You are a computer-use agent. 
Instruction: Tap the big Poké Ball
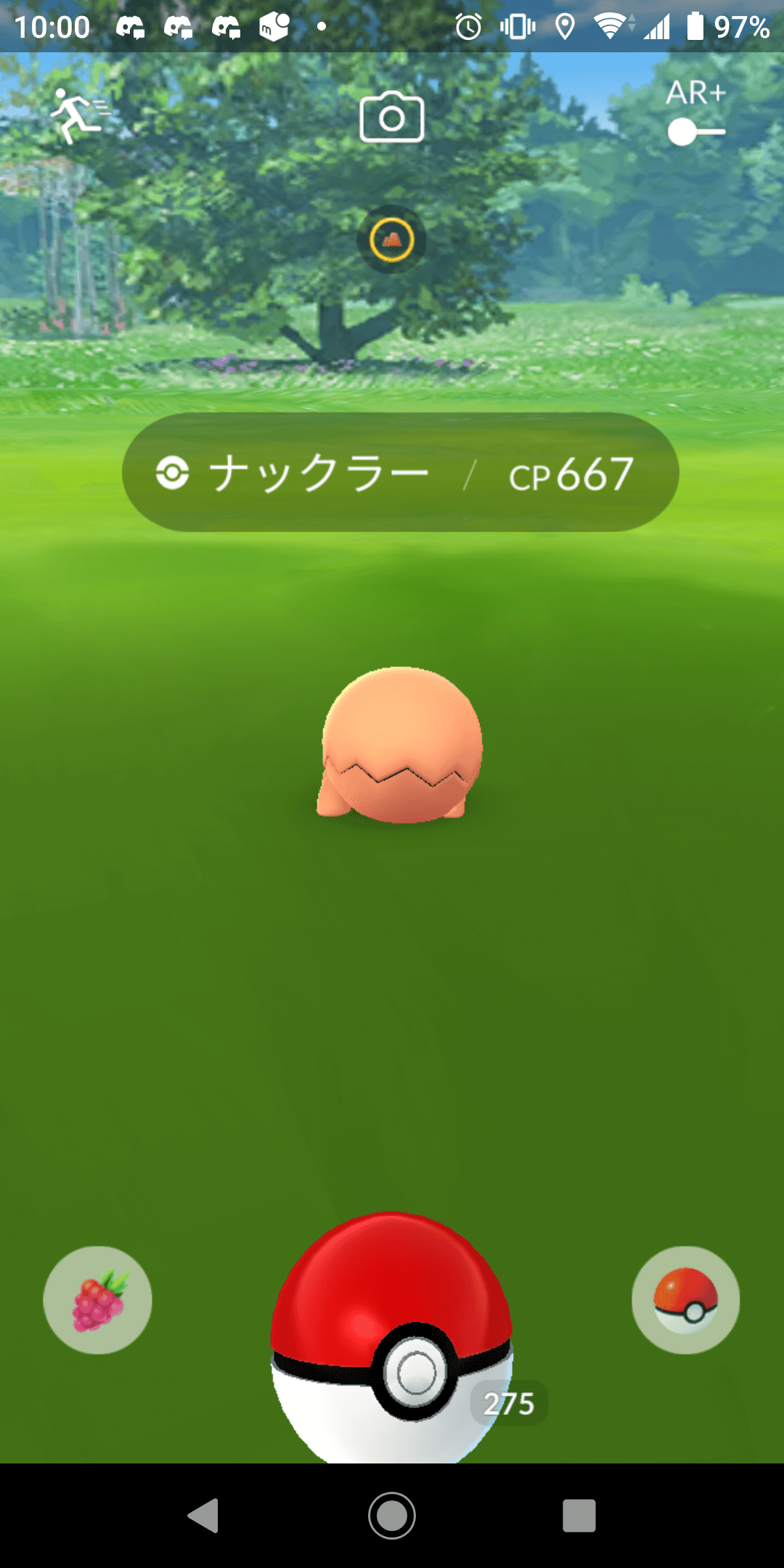click(392, 1343)
